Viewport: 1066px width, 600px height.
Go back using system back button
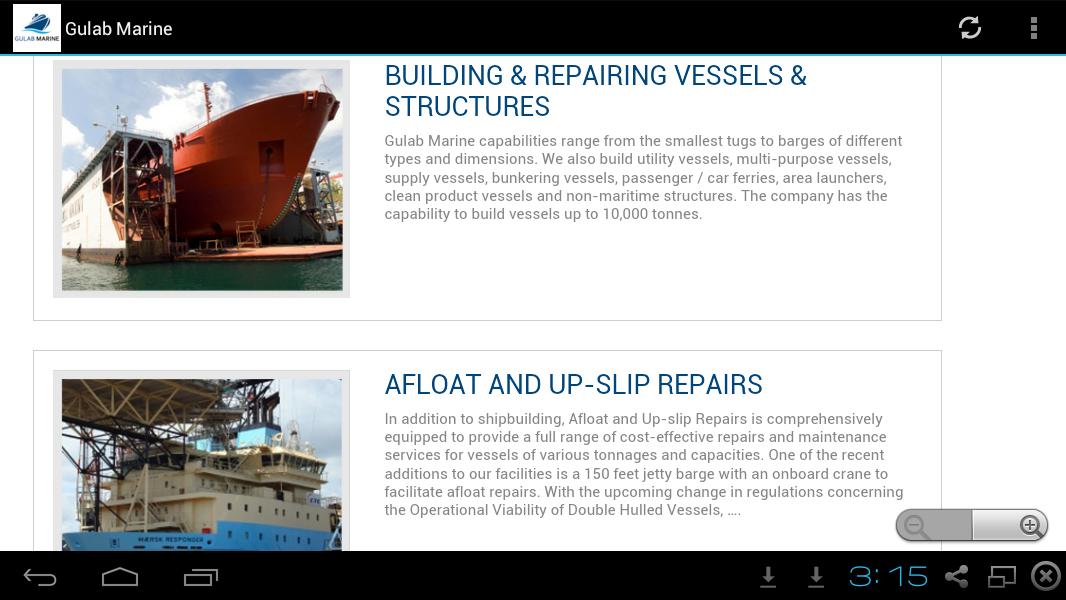tap(40, 577)
